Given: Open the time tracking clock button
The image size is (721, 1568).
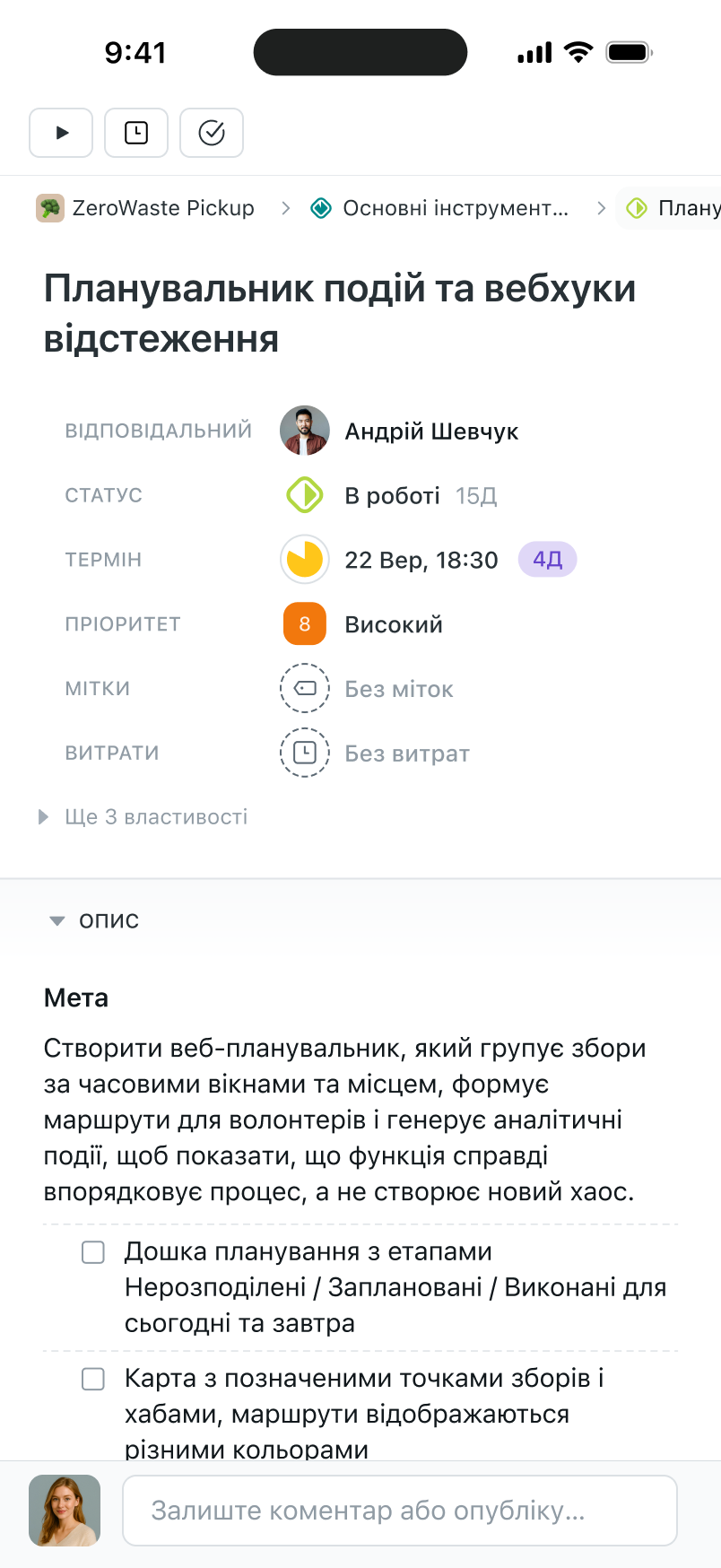Looking at the screenshot, I should pos(136,133).
